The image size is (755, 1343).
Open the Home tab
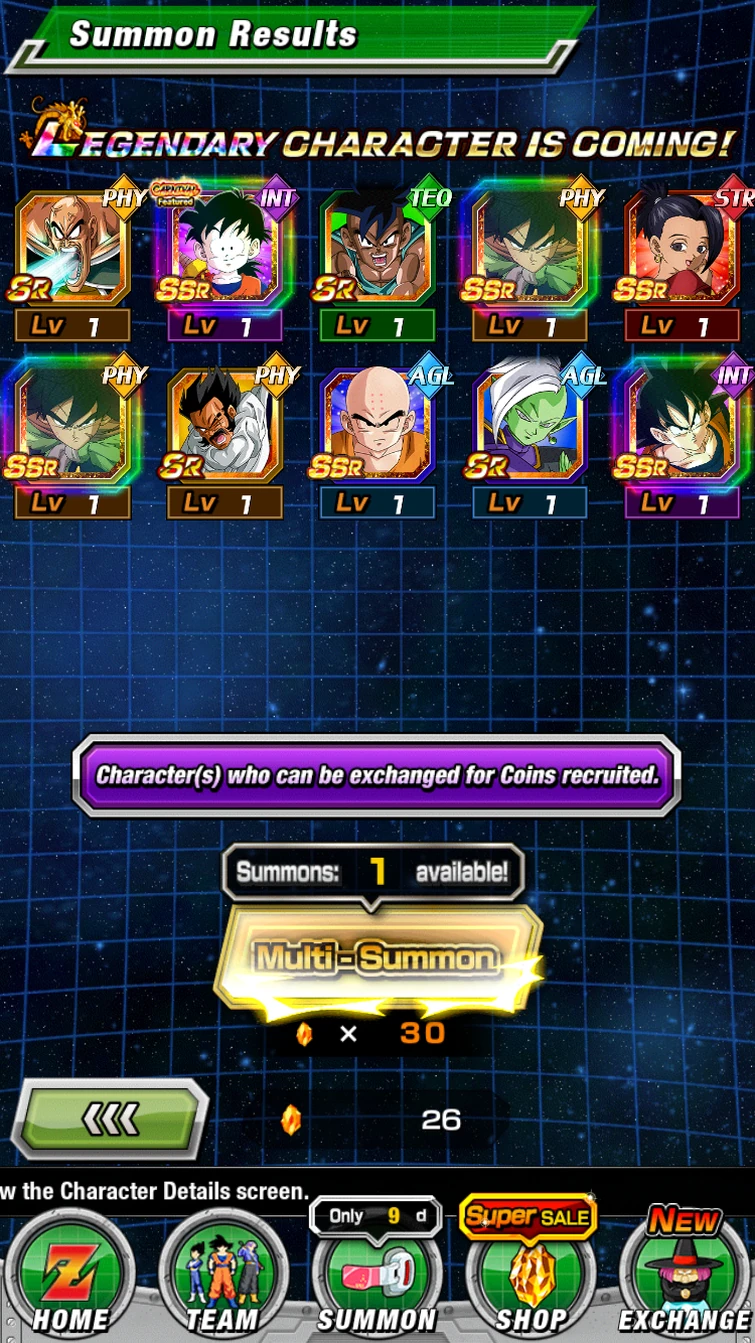coord(70,1275)
